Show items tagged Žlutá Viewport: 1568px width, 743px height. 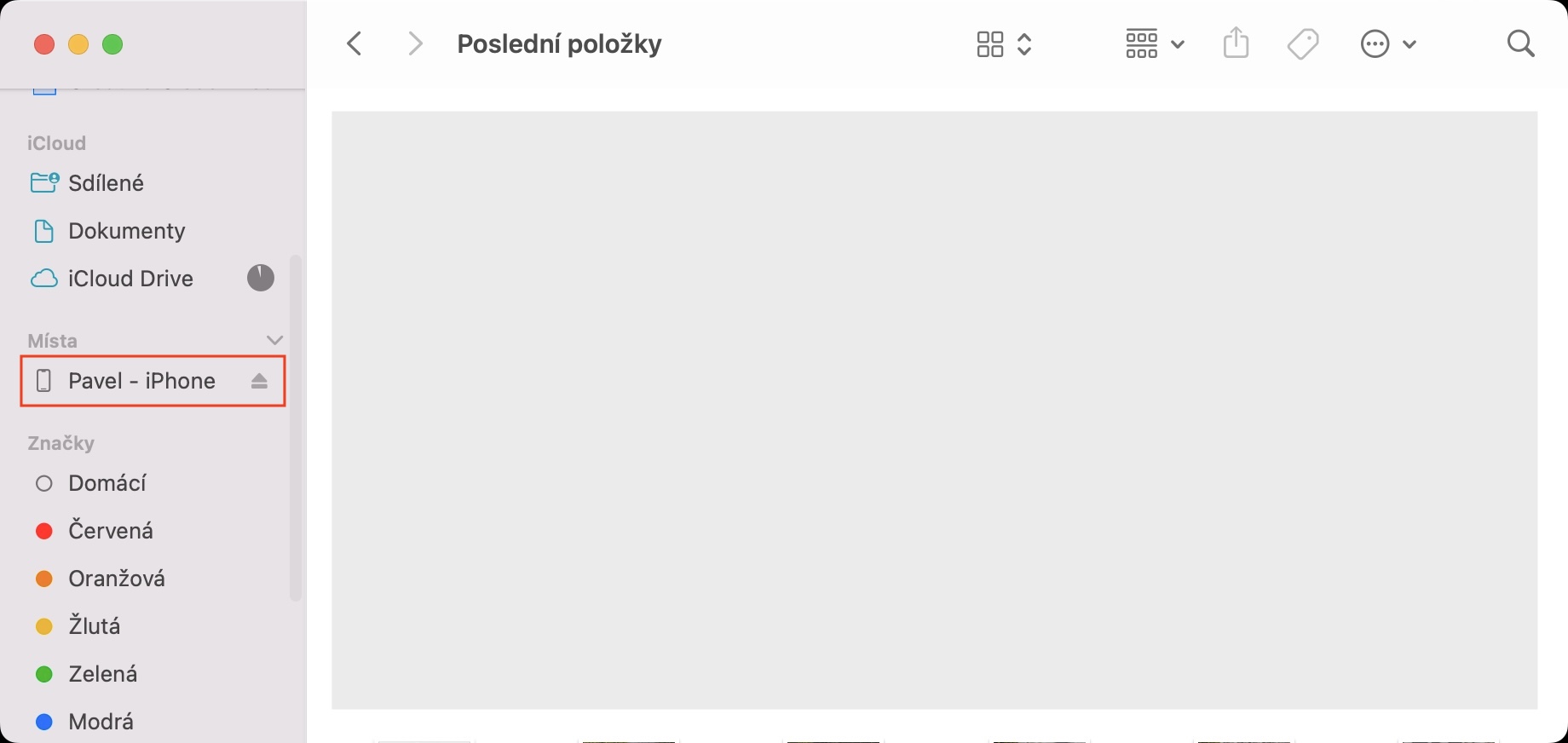94,626
